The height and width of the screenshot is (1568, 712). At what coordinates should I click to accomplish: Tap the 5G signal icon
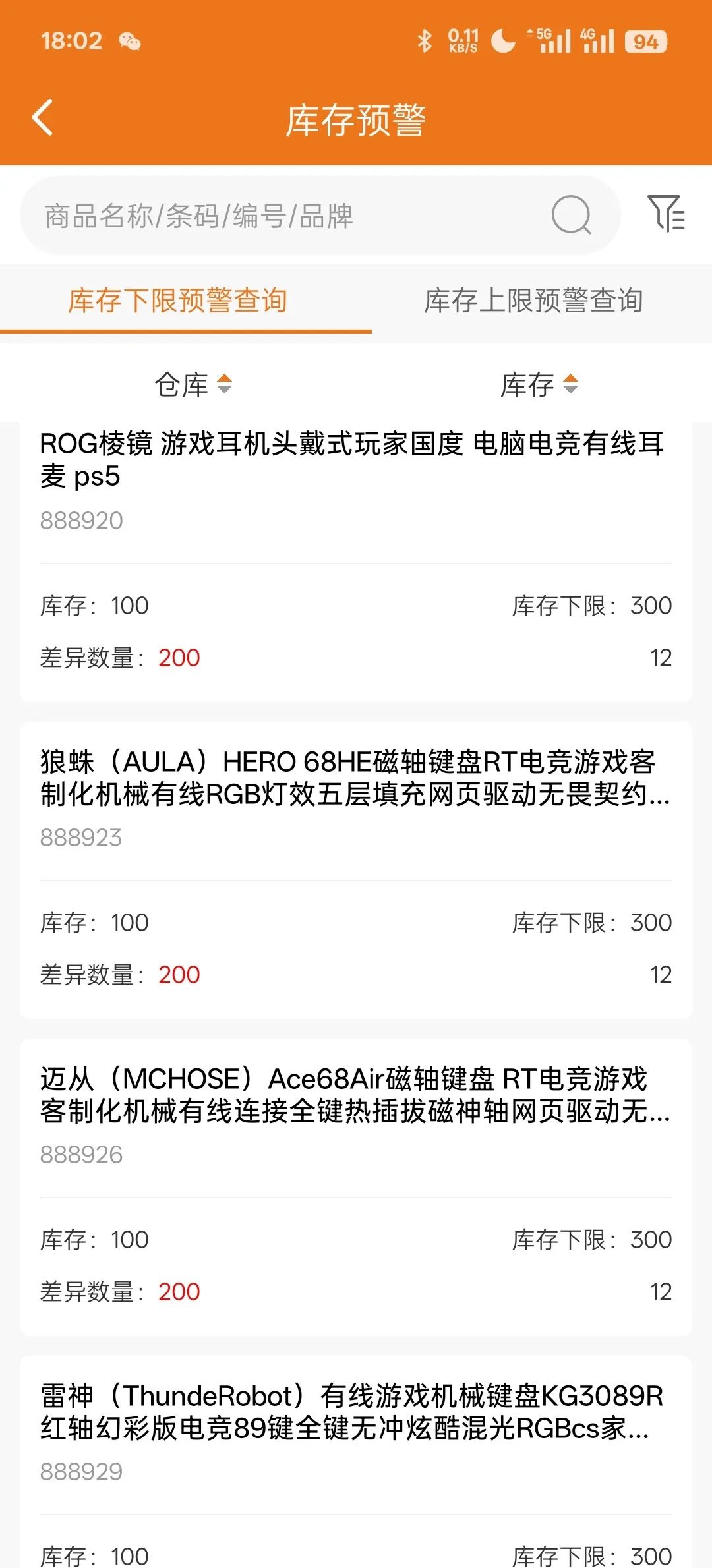pyautogui.click(x=552, y=41)
